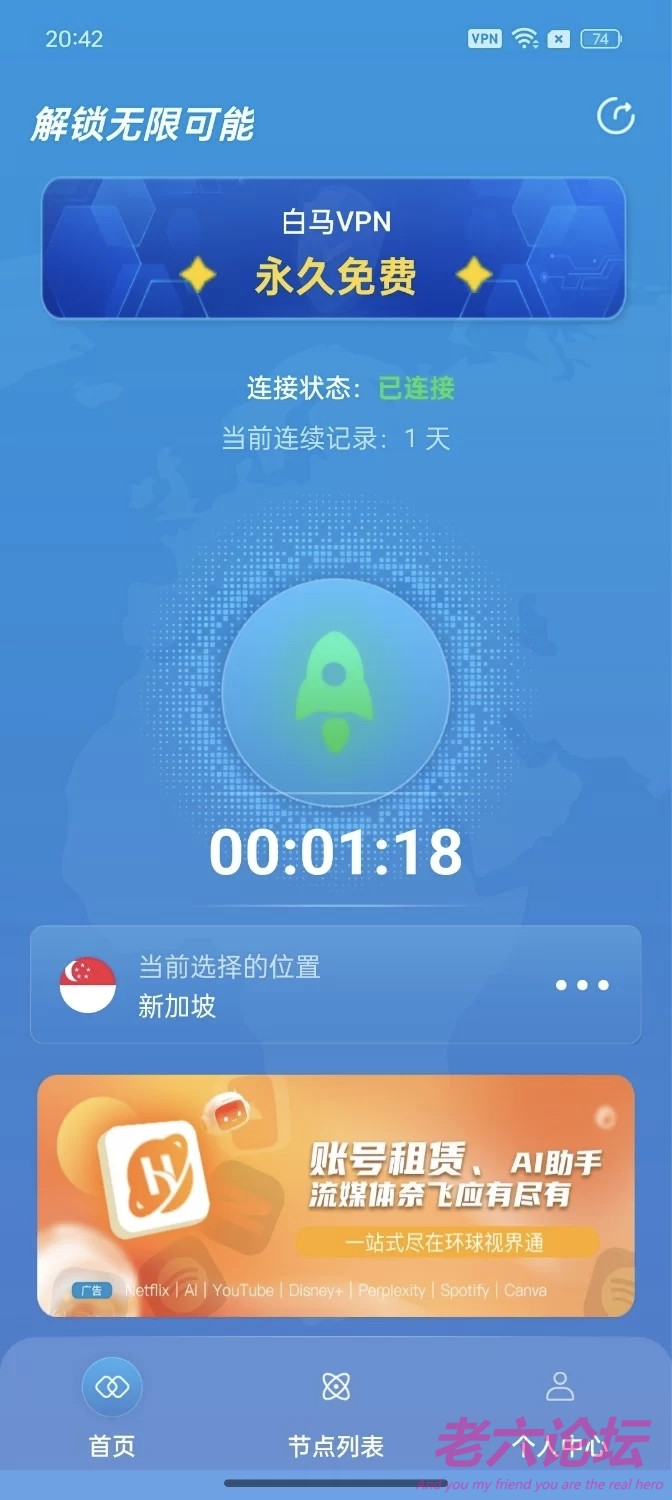Open the 账号租赁 advertisement banner

click(x=336, y=1196)
